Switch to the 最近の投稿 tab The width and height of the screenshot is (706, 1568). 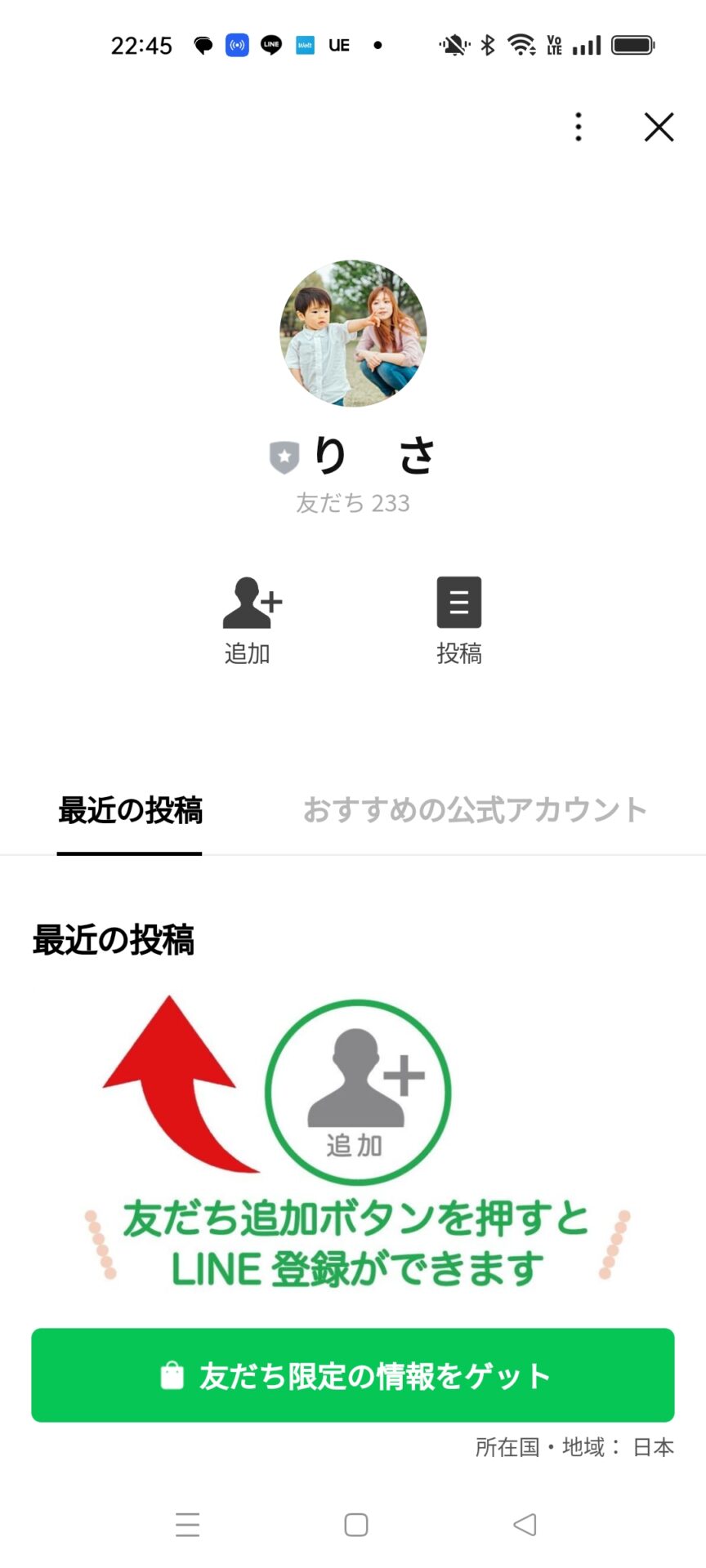[x=130, y=810]
